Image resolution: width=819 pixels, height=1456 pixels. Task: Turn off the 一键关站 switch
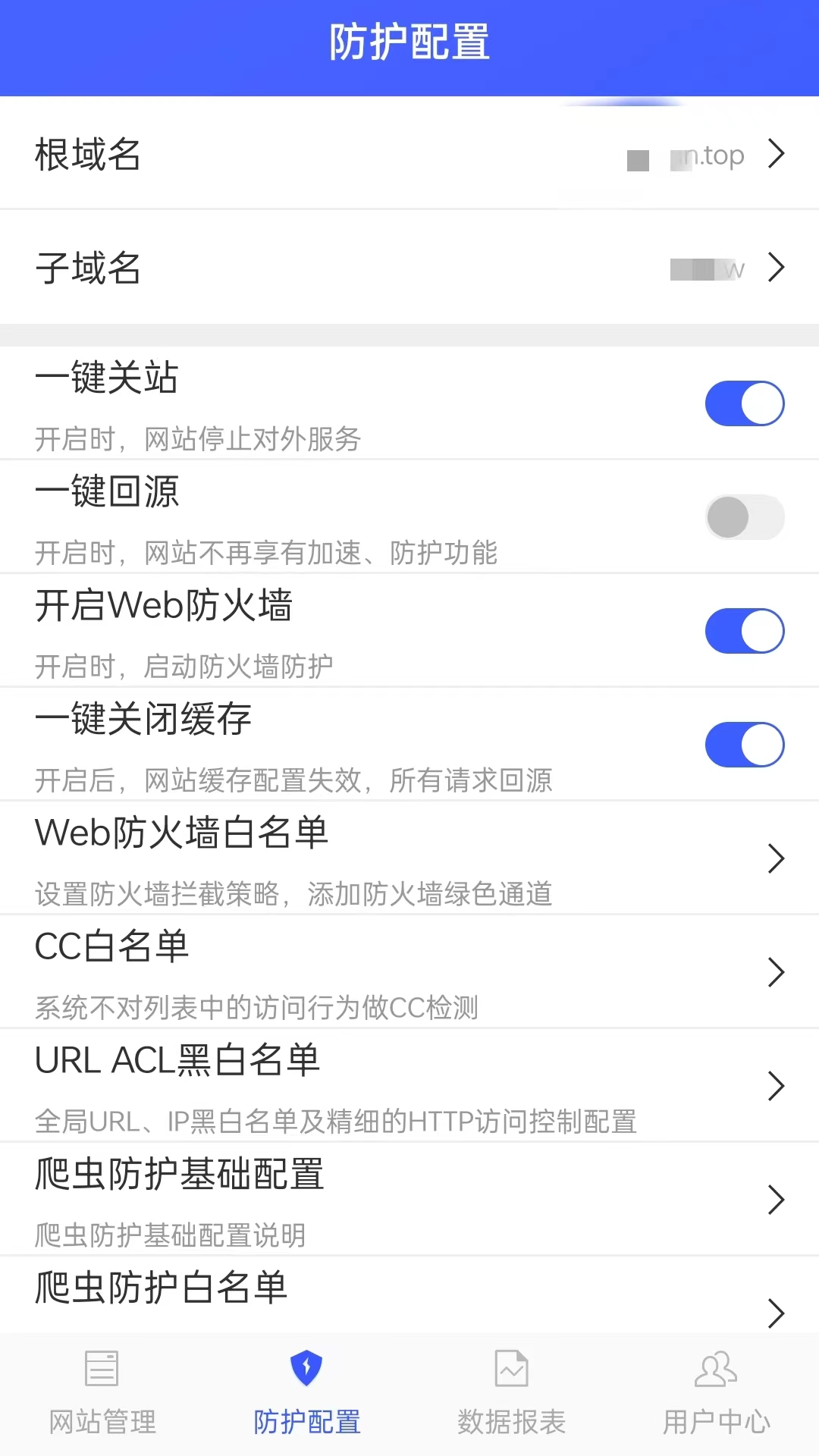[745, 403]
